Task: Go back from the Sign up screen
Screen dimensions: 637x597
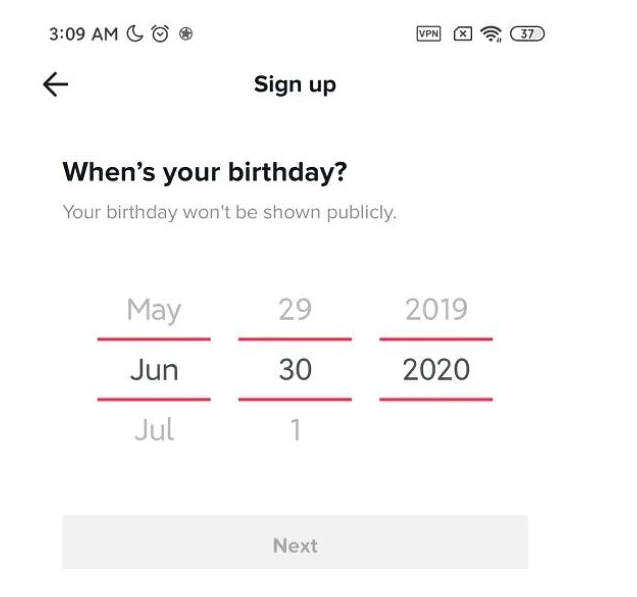Action: (x=55, y=85)
